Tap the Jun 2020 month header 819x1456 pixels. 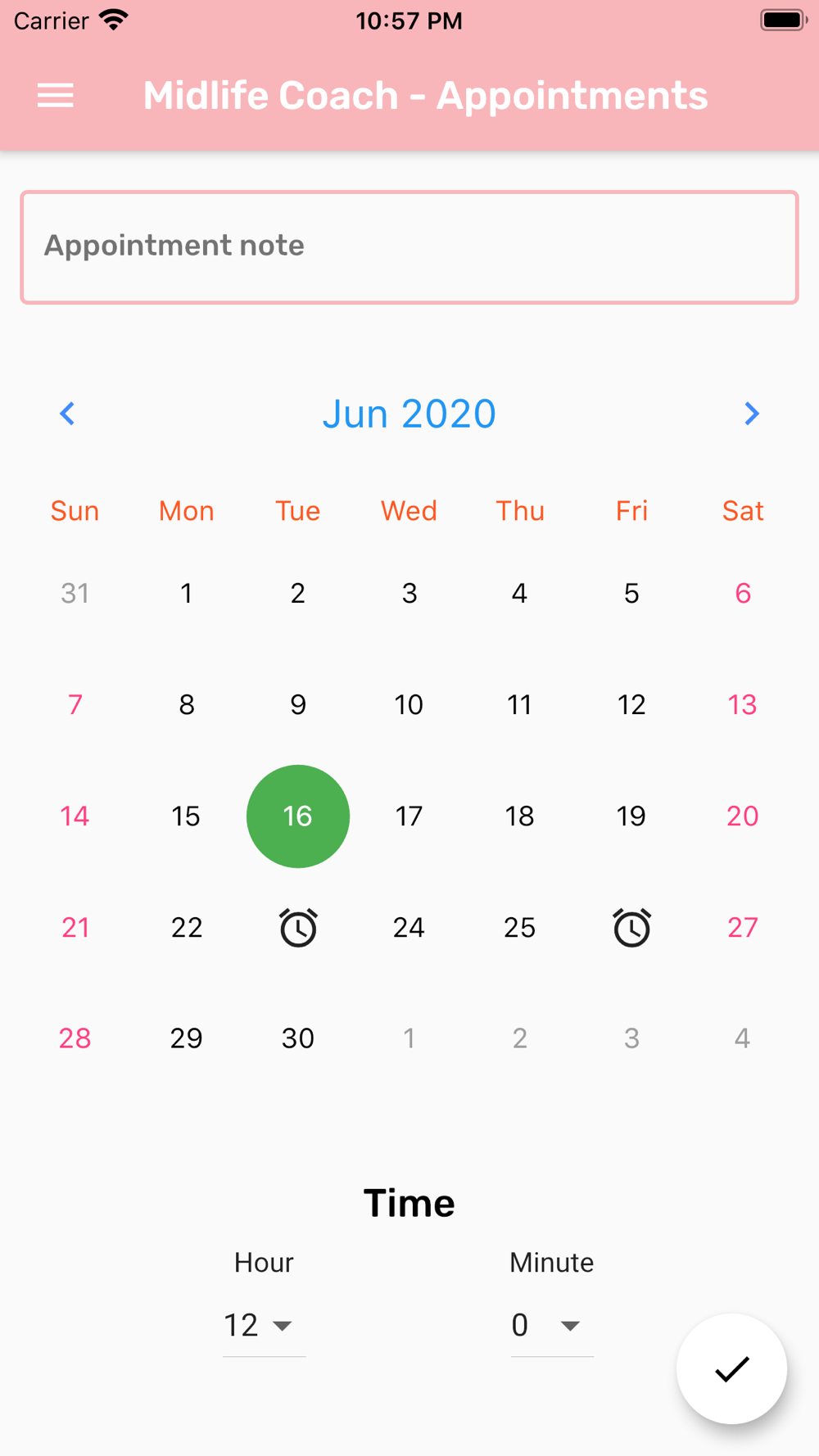409,414
